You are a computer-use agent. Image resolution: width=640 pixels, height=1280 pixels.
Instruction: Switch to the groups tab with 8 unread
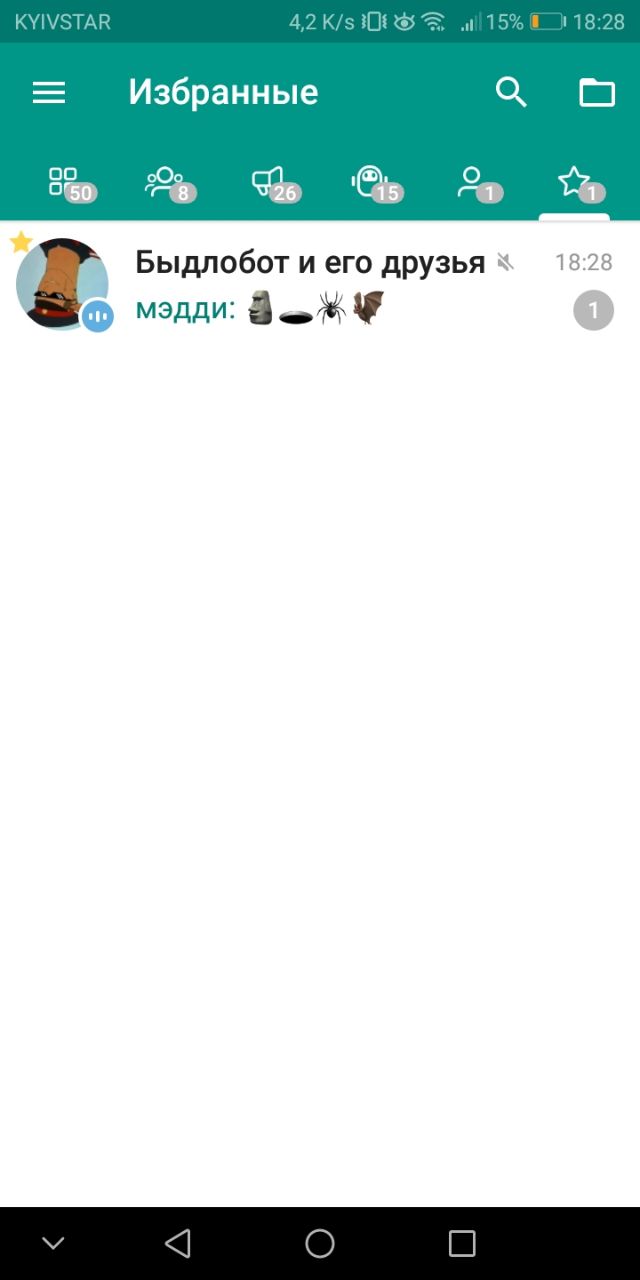tap(168, 183)
